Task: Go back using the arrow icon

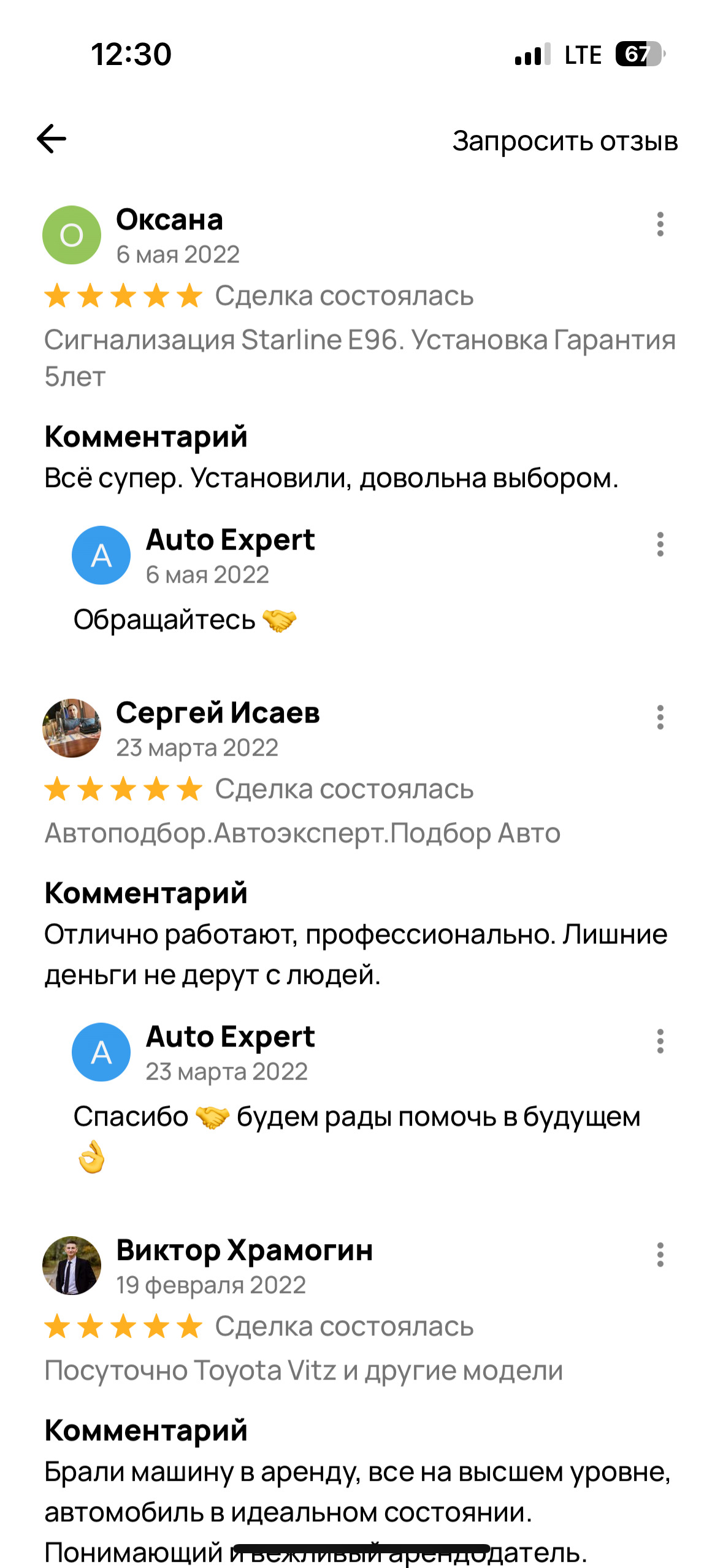Action: (x=52, y=139)
